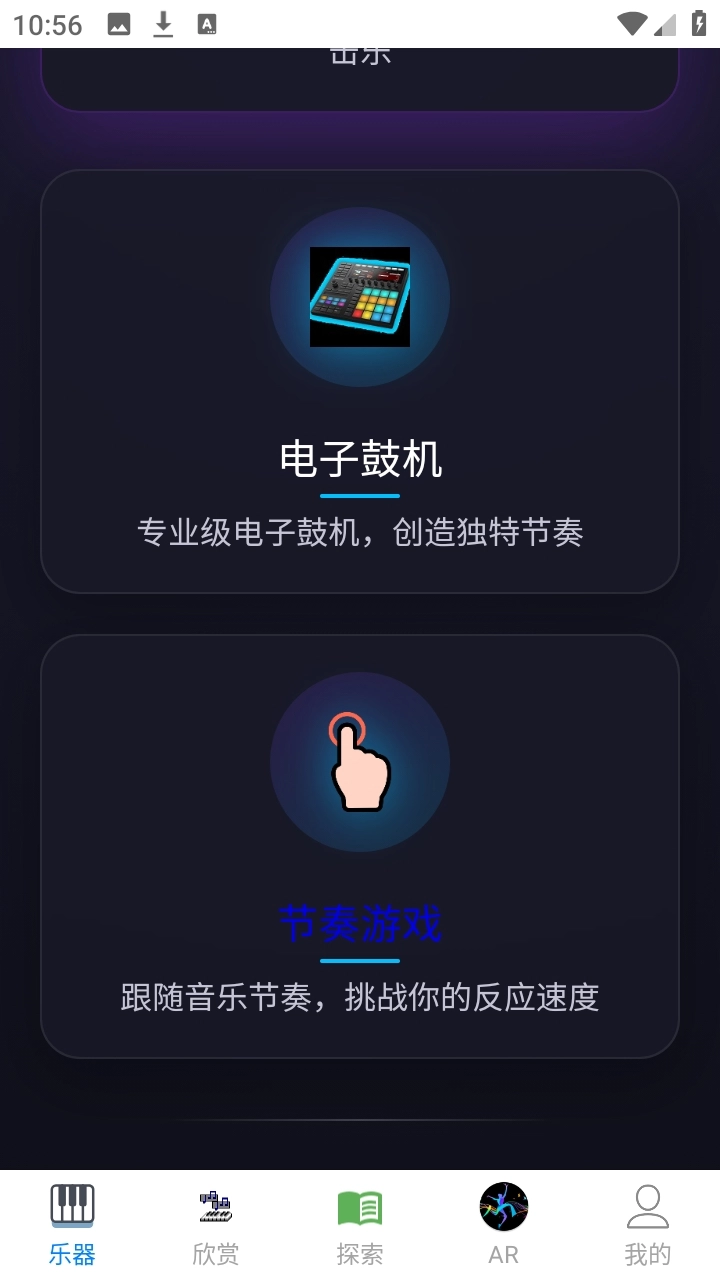Viewport: 720px width, 1280px height.
Task: Tap the 探索 explore book icon
Action: point(360,1207)
